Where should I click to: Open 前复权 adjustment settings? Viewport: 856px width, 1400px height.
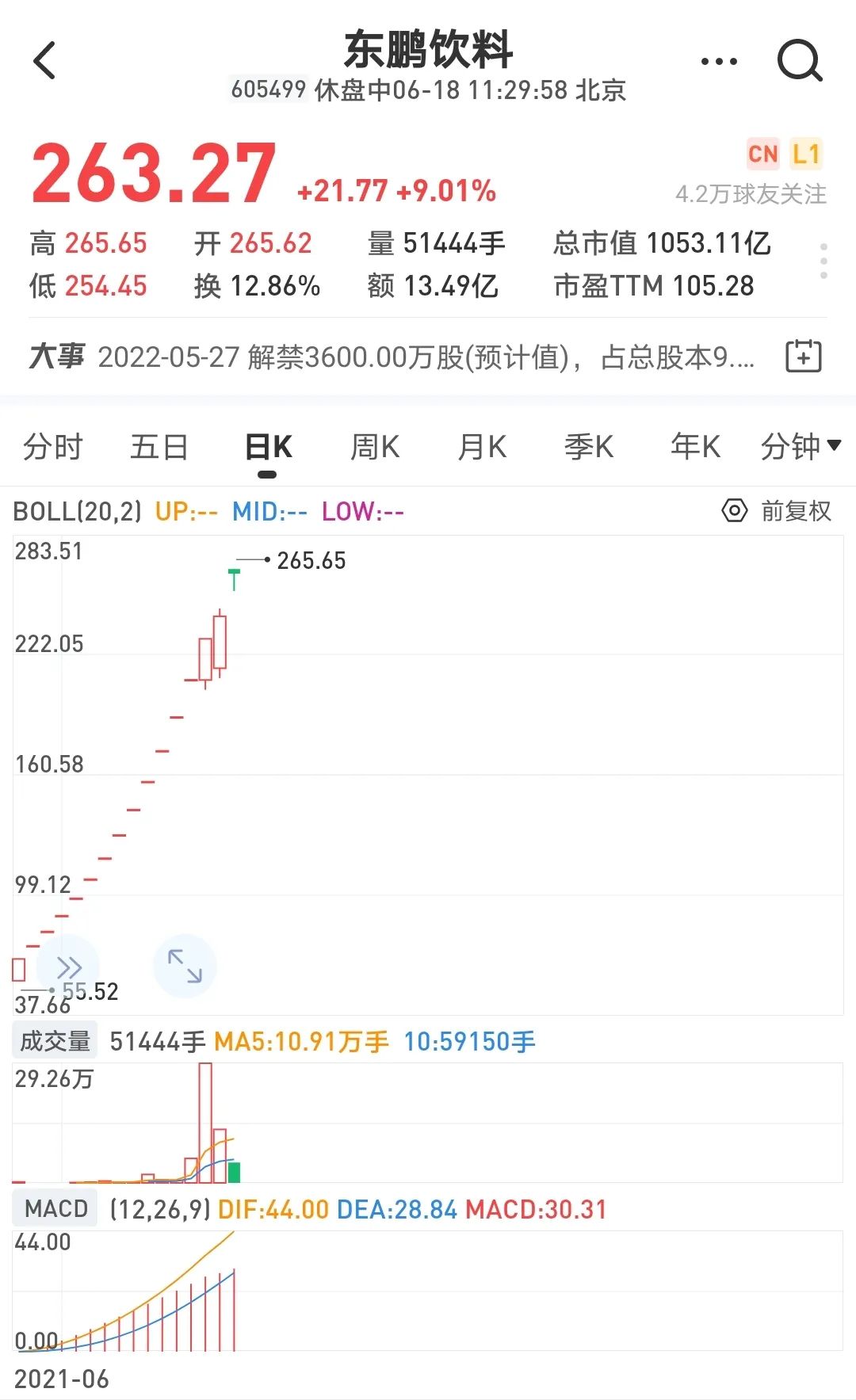tap(777, 511)
